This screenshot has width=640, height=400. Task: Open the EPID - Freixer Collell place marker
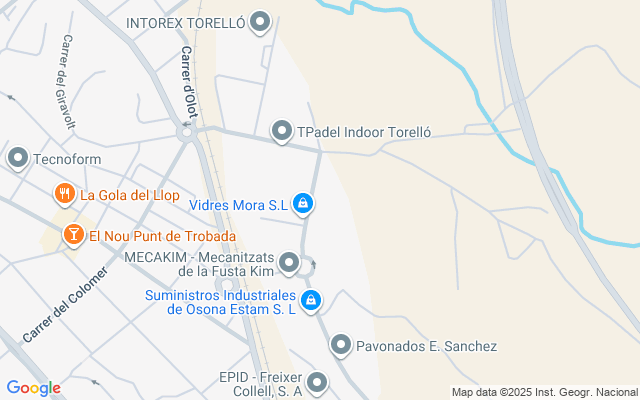317,383
